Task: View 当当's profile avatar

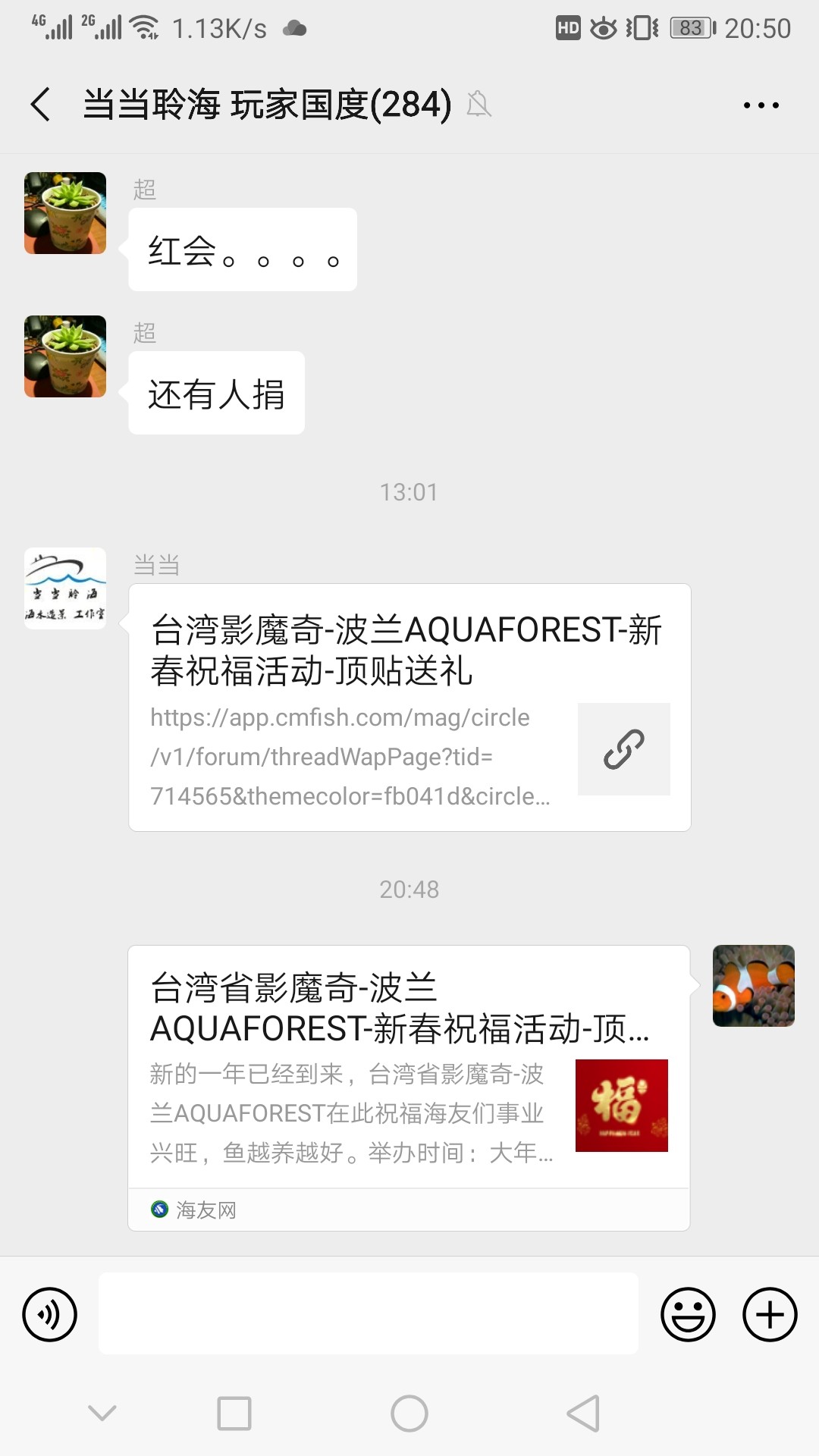Action: tap(65, 588)
